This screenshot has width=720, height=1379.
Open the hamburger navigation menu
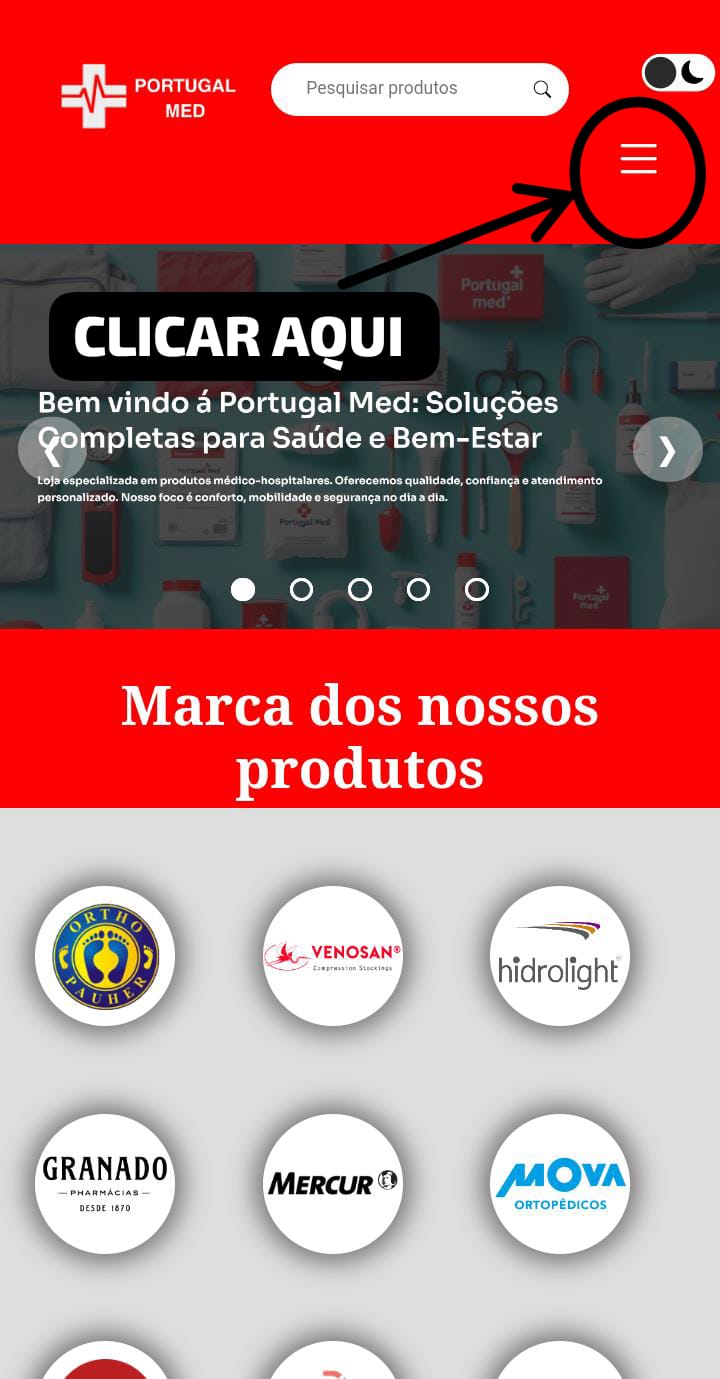pyautogui.click(x=638, y=158)
